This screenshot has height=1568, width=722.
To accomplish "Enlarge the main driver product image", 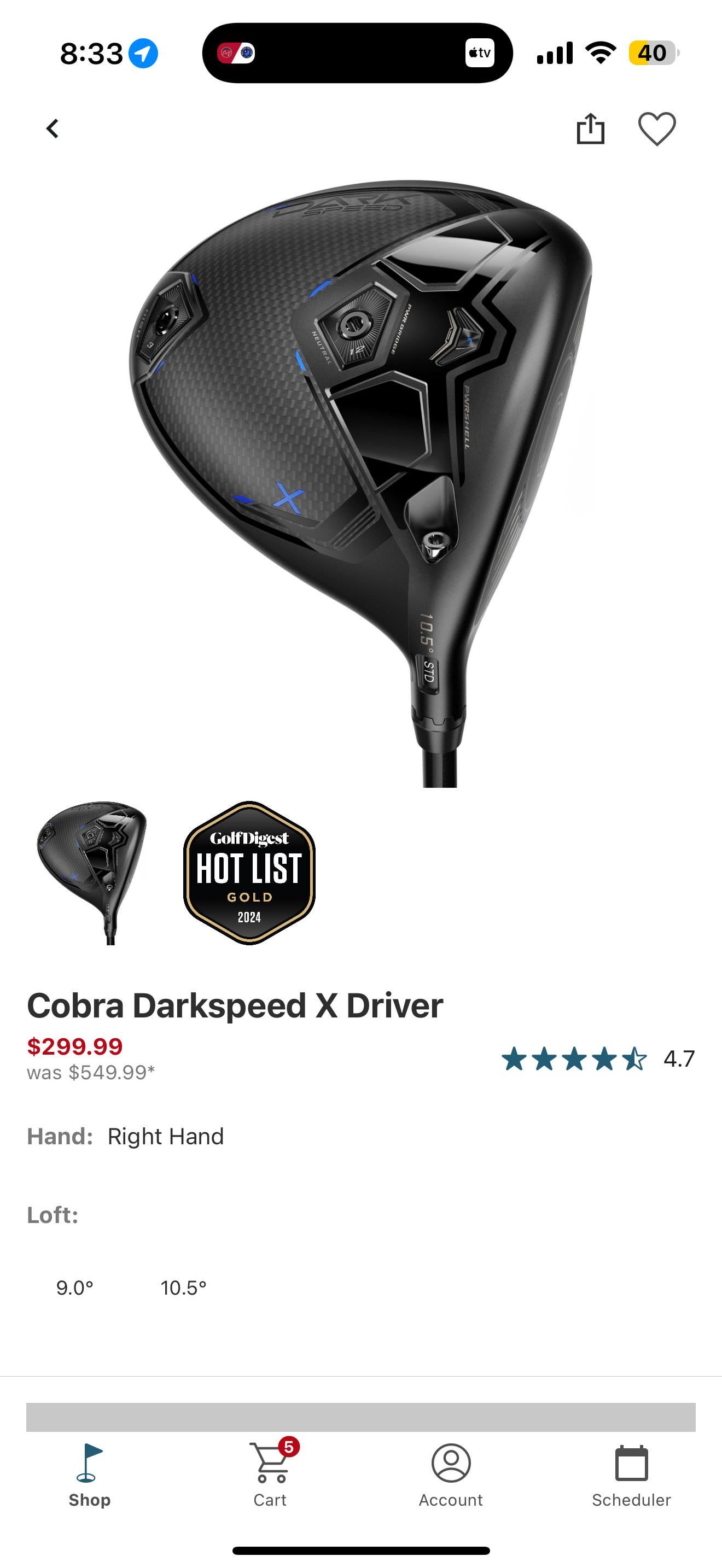I will pos(360,475).
